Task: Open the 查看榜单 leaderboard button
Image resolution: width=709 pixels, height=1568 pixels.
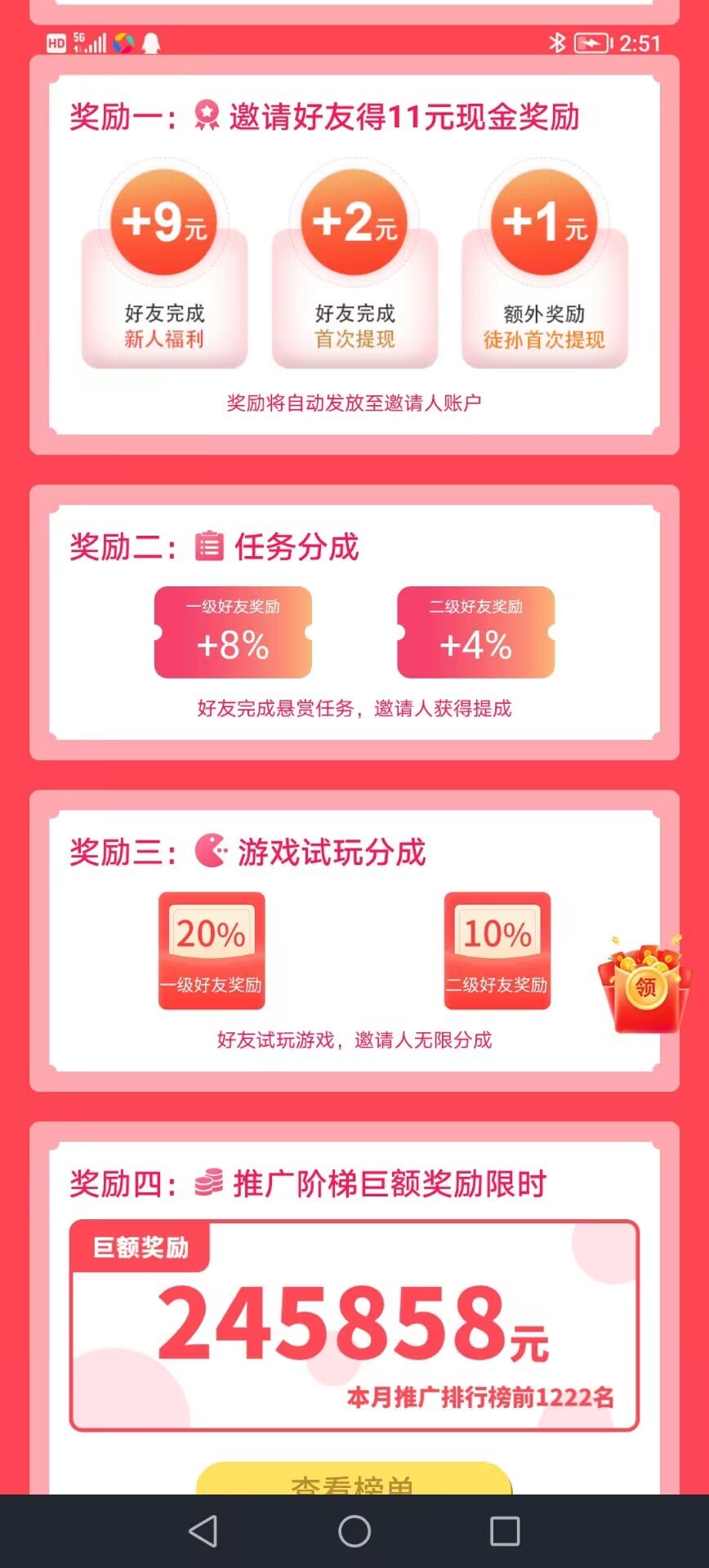Action: (x=354, y=1478)
